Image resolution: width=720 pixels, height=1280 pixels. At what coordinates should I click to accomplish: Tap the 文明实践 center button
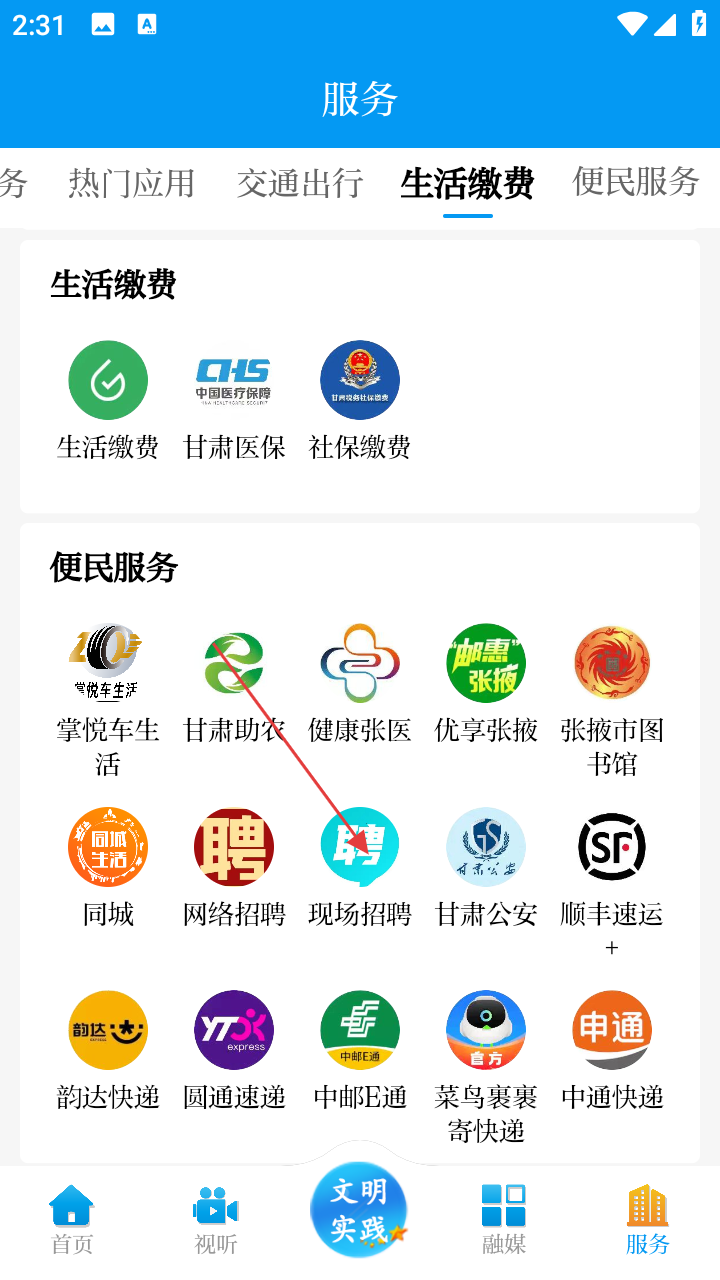pos(359,1209)
